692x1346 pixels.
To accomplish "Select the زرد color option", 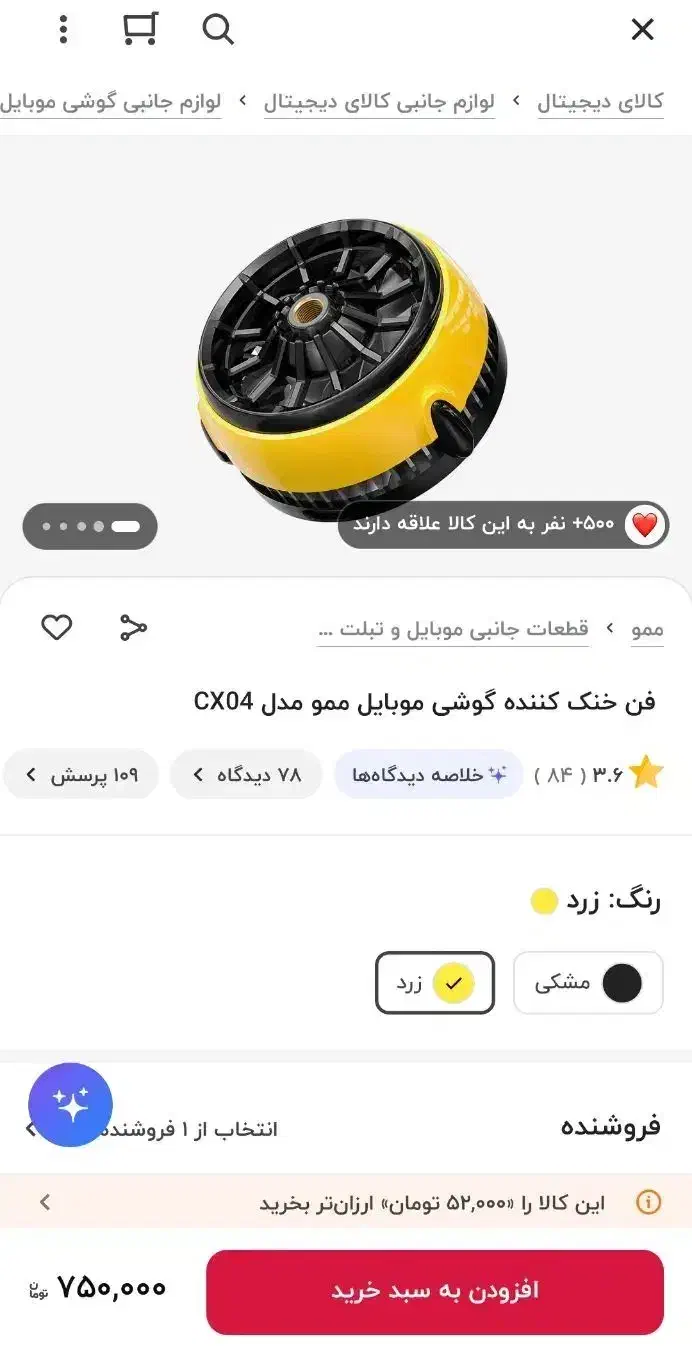I will pos(435,983).
